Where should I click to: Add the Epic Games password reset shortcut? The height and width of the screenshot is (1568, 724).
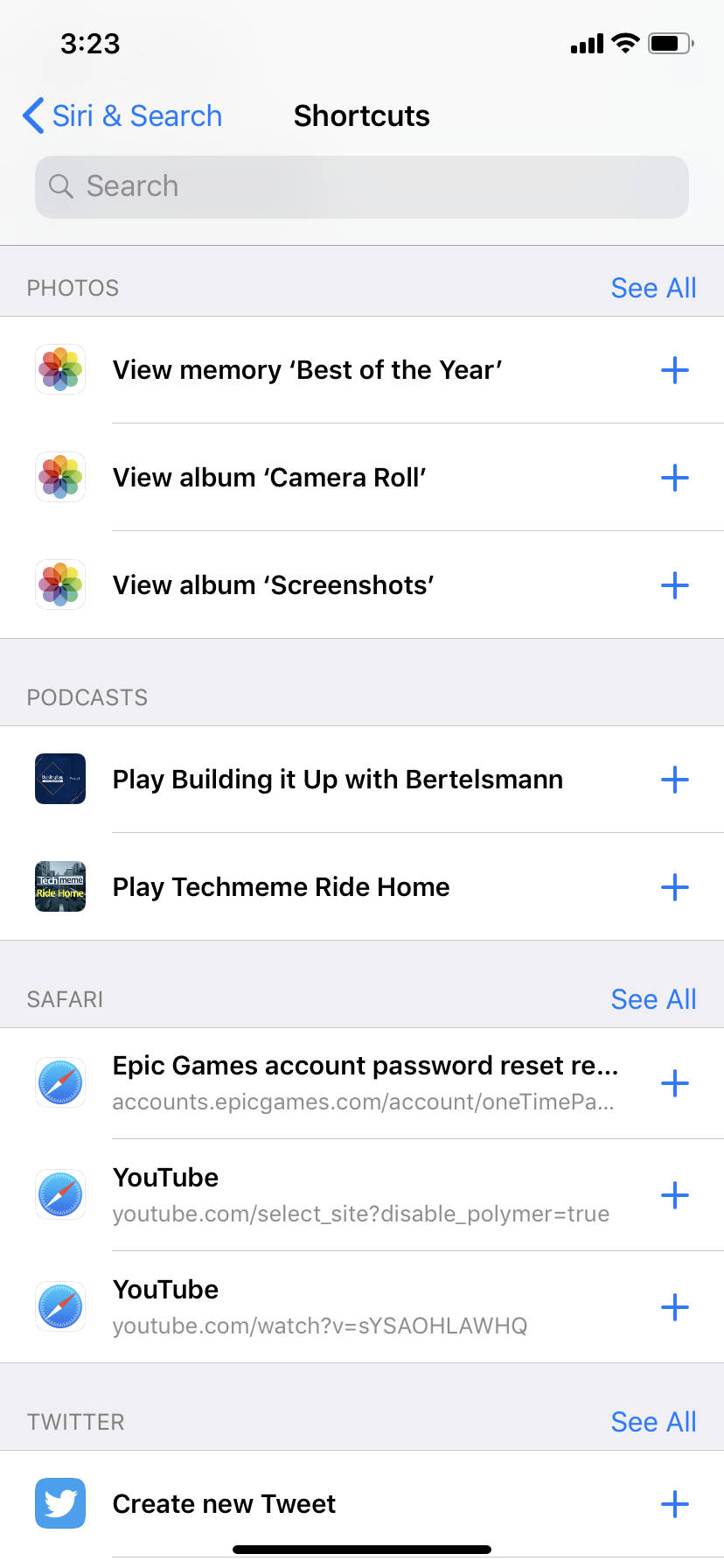click(674, 1082)
